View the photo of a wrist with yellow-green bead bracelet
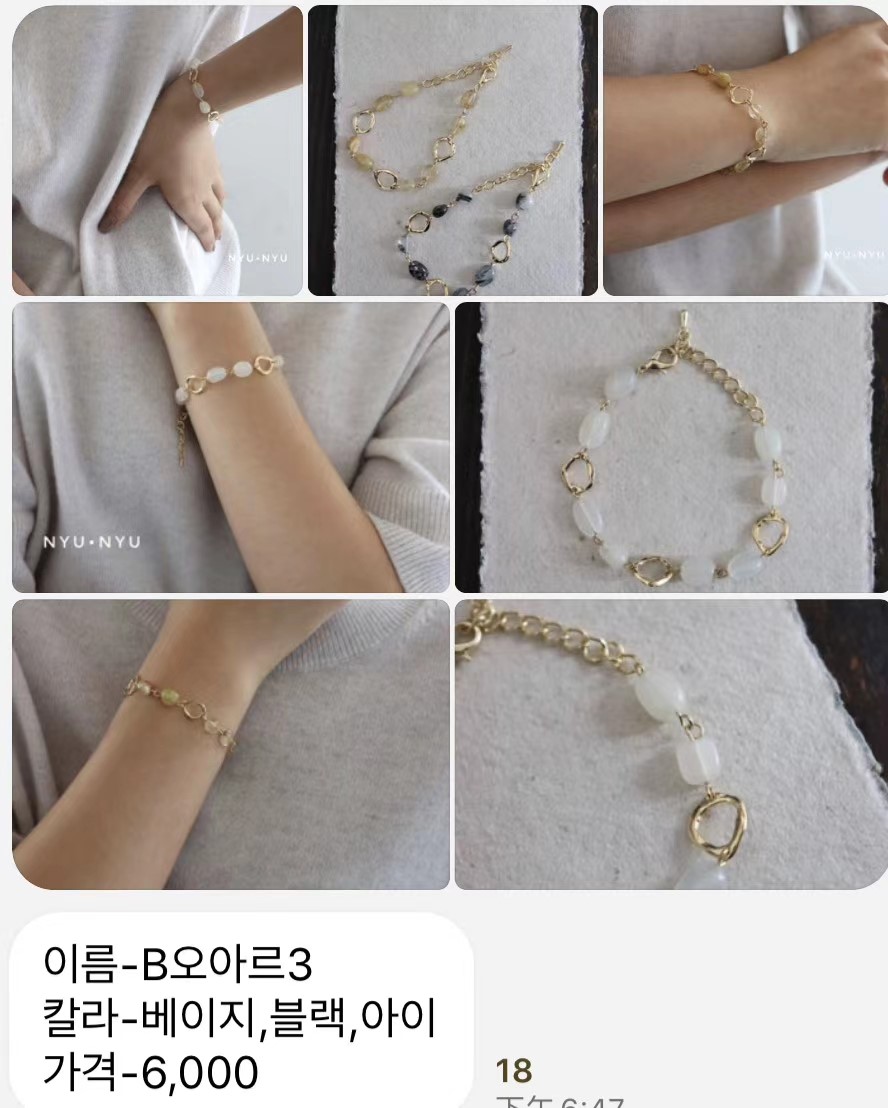This screenshot has width=888, height=1108. coord(231,744)
